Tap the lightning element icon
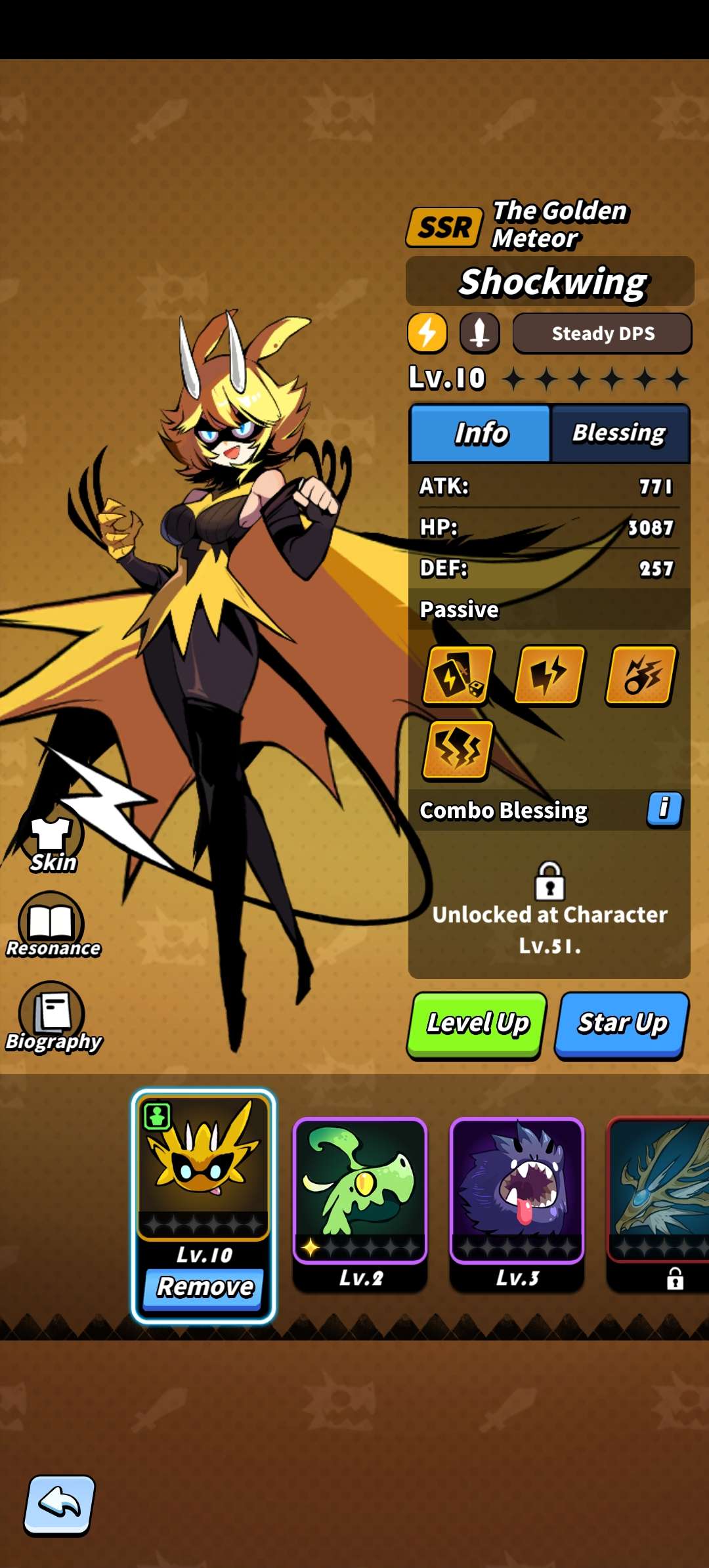The width and height of the screenshot is (709, 1568). (x=427, y=333)
